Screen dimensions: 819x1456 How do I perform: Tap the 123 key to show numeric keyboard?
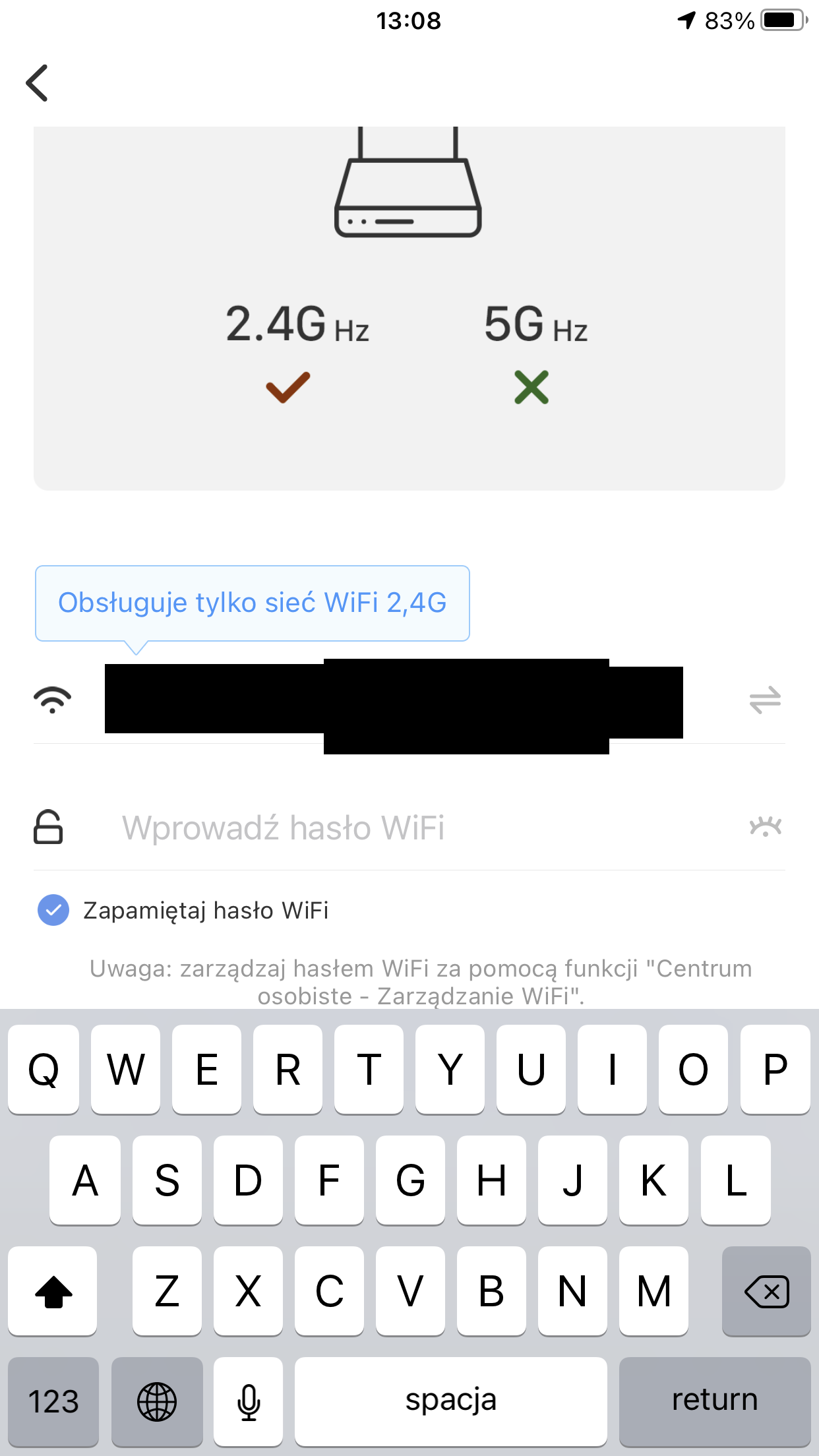[x=52, y=1399]
